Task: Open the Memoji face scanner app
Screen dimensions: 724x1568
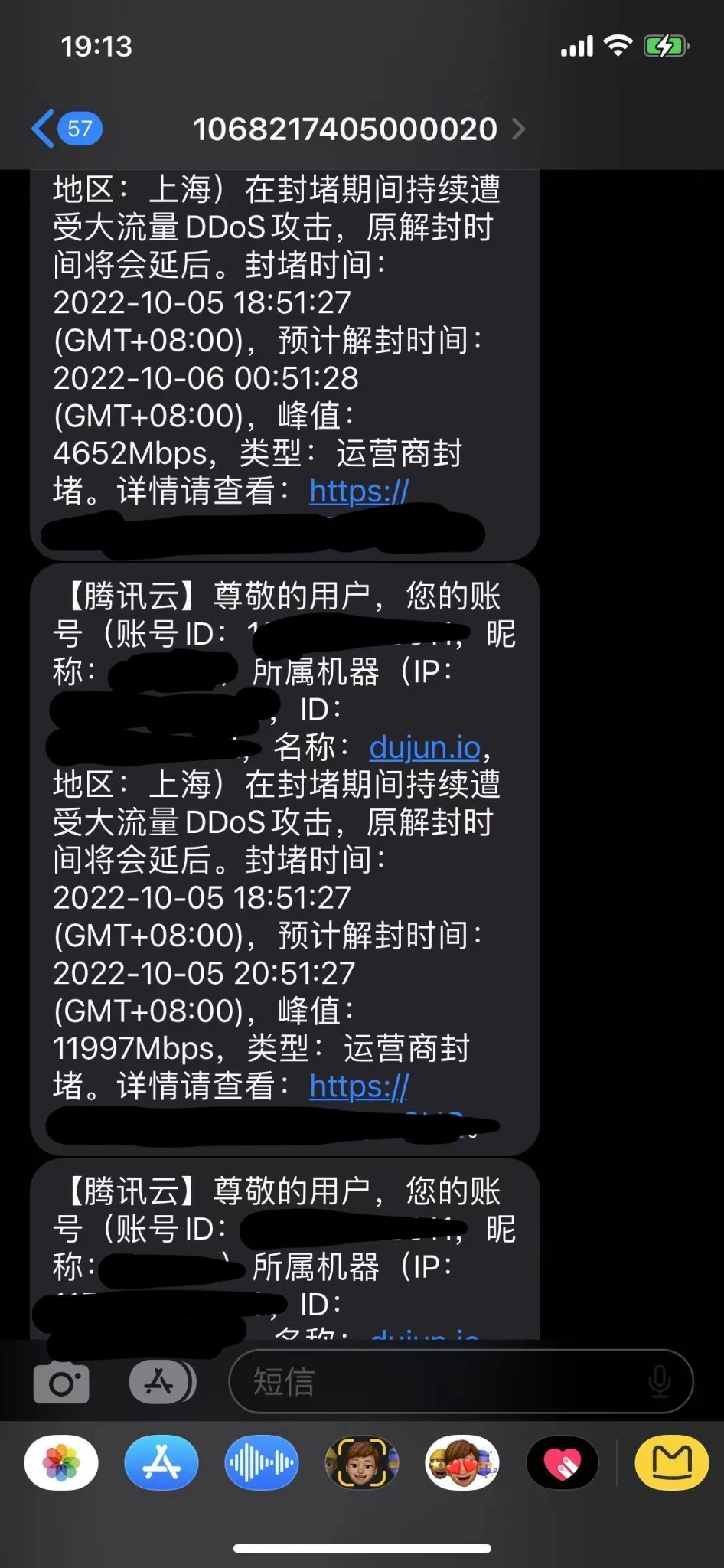Action: point(362,1463)
